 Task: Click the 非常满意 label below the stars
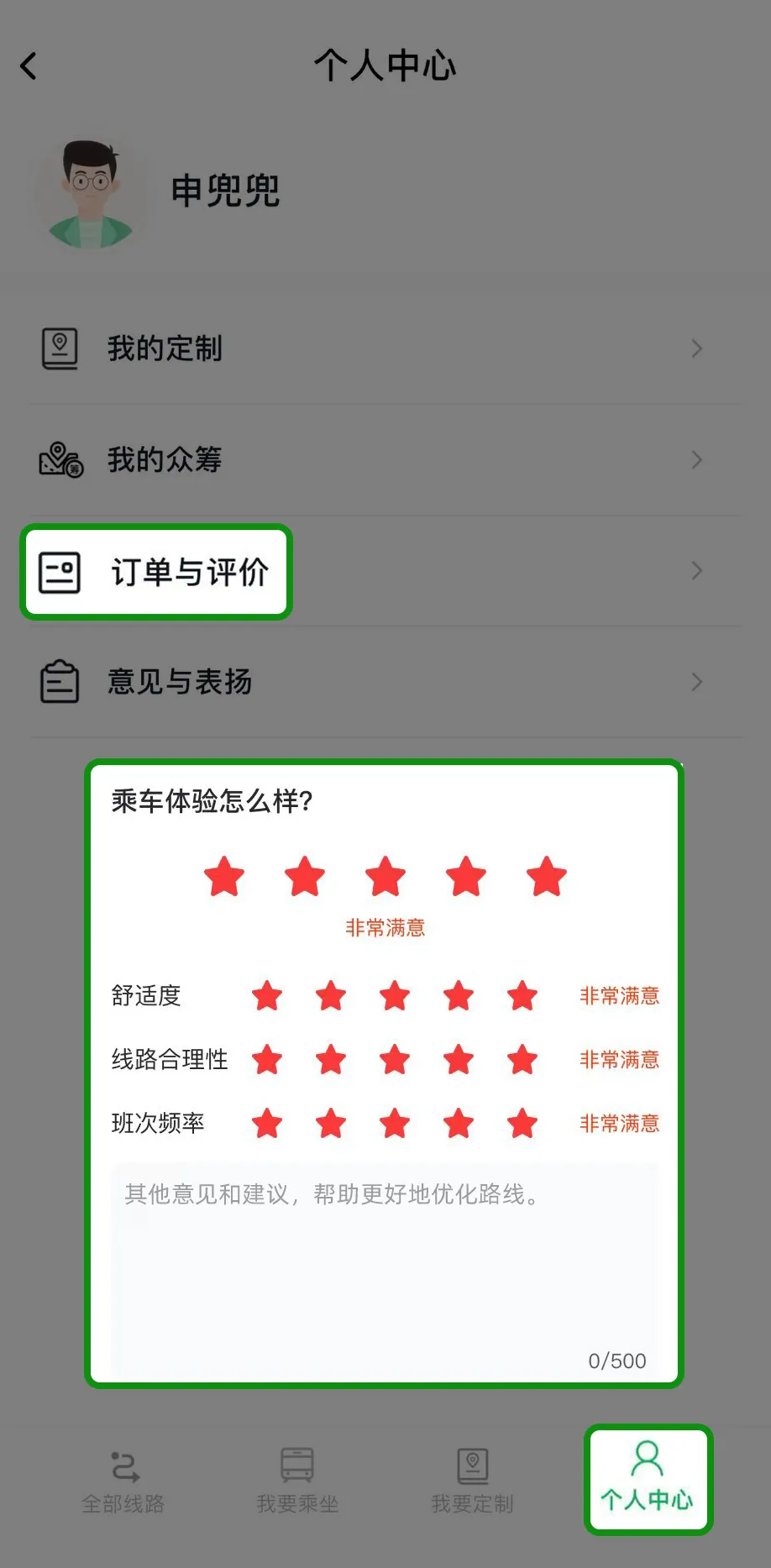pos(385,927)
